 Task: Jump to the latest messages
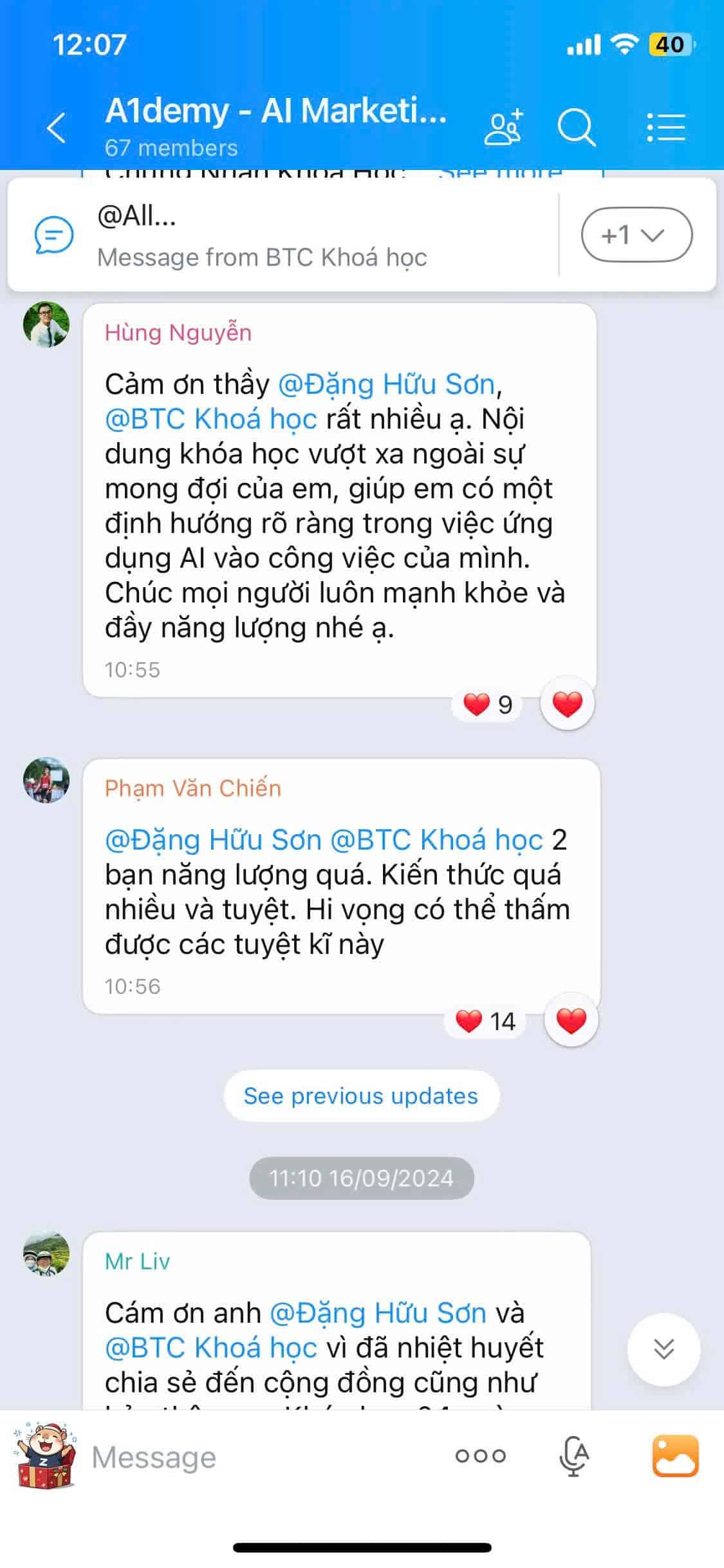click(664, 1349)
